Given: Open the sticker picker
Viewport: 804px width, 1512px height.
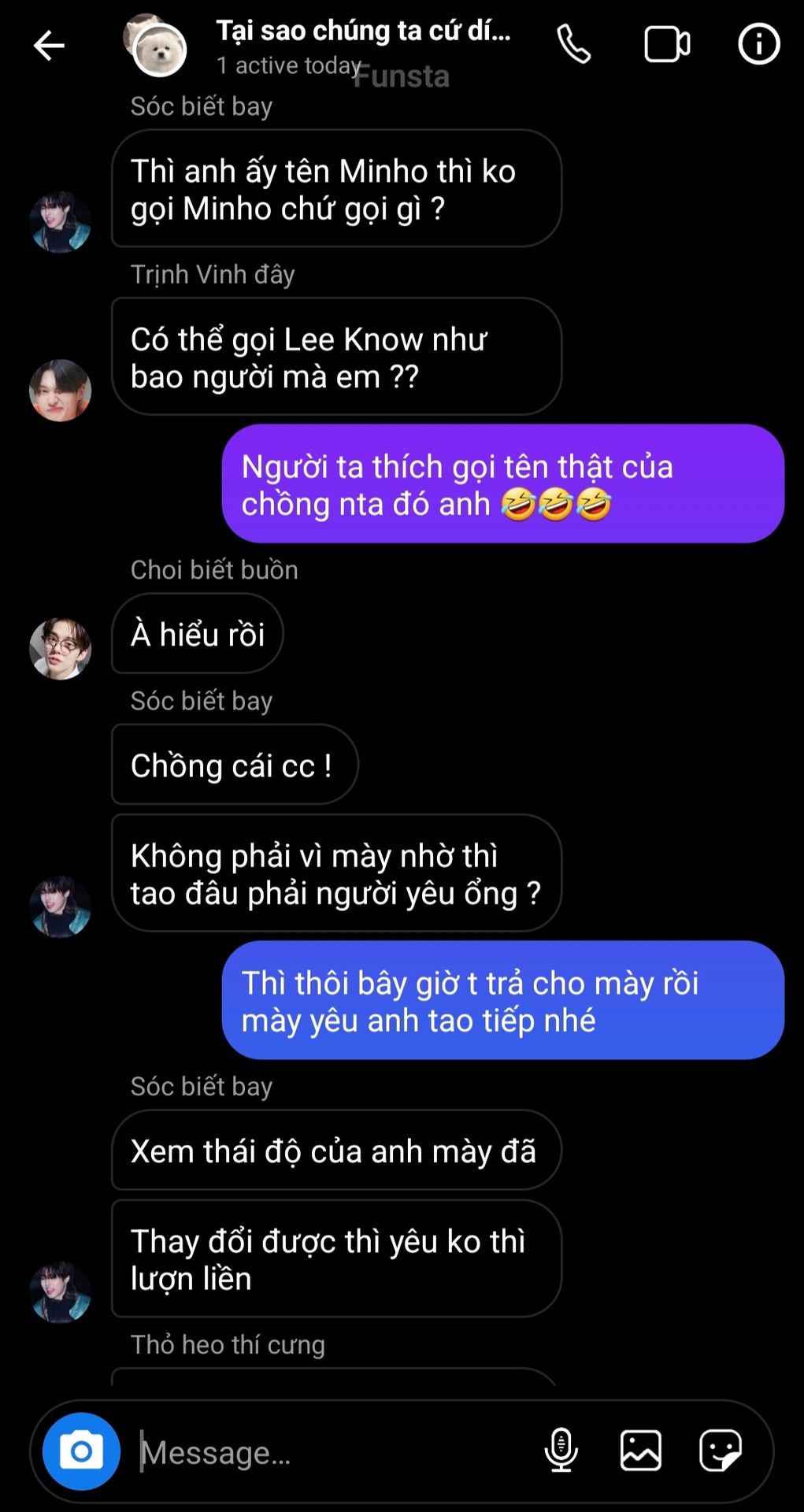Looking at the screenshot, I should (721, 1451).
